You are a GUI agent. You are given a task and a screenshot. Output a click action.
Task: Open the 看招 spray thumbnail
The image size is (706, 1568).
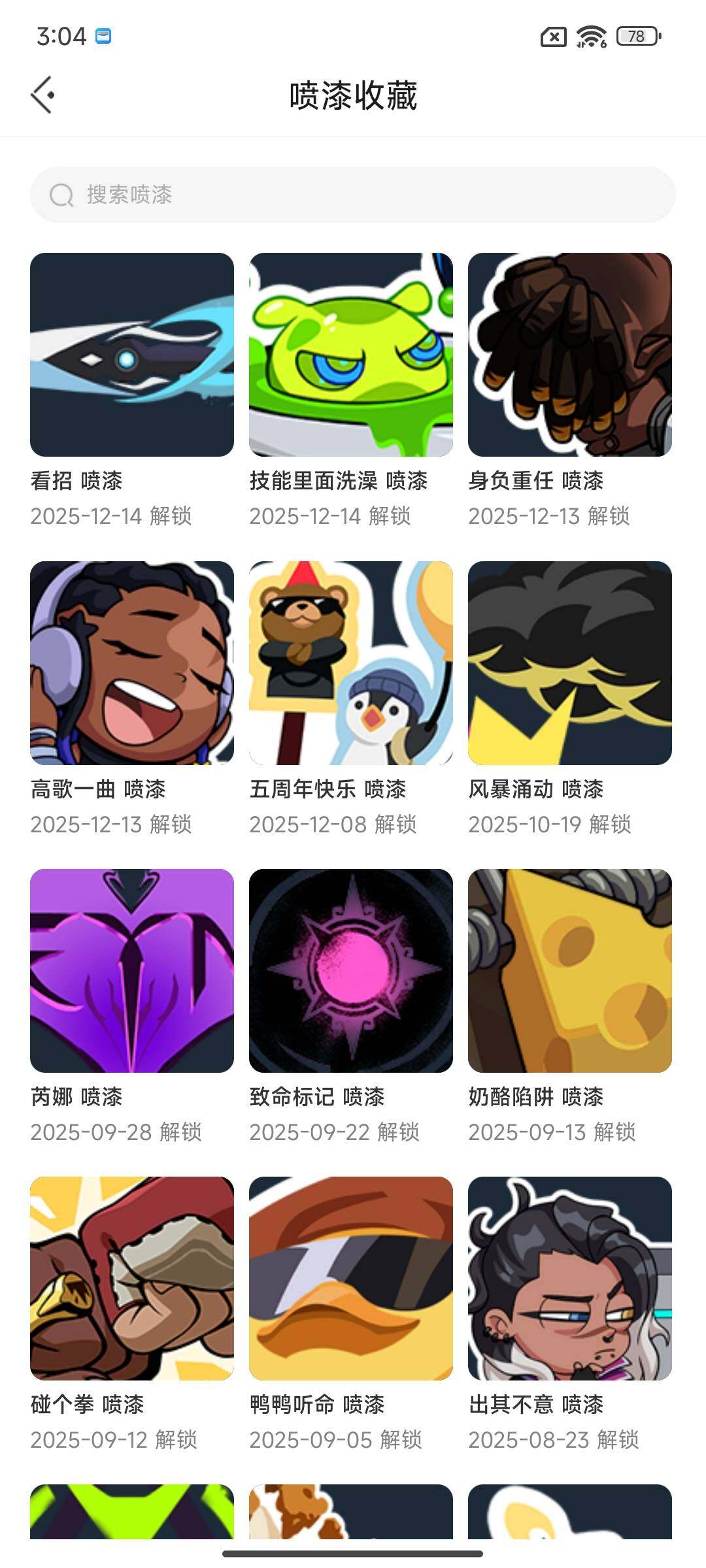pyautogui.click(x=131, y=356)
